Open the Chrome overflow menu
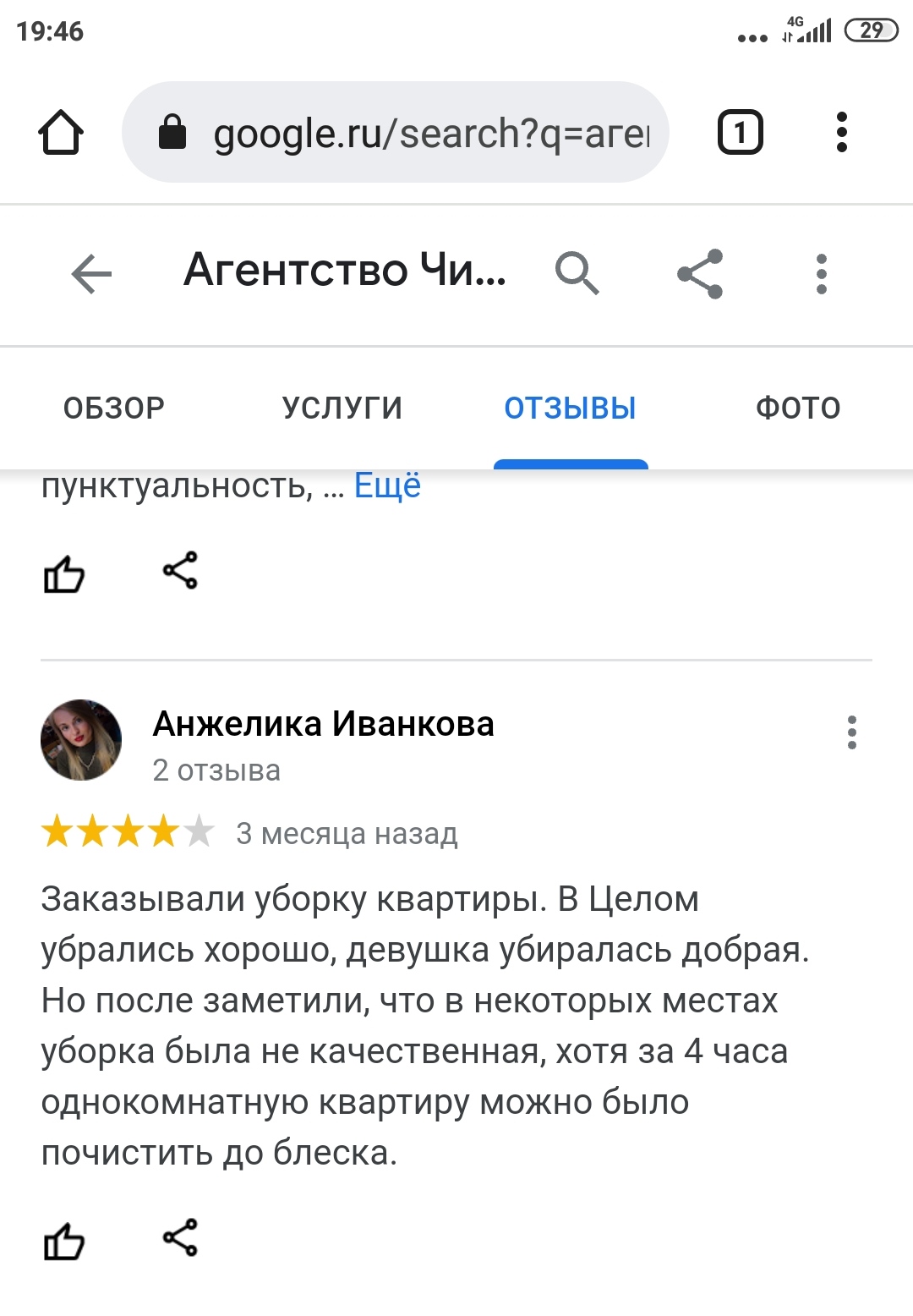 point(841,133)
